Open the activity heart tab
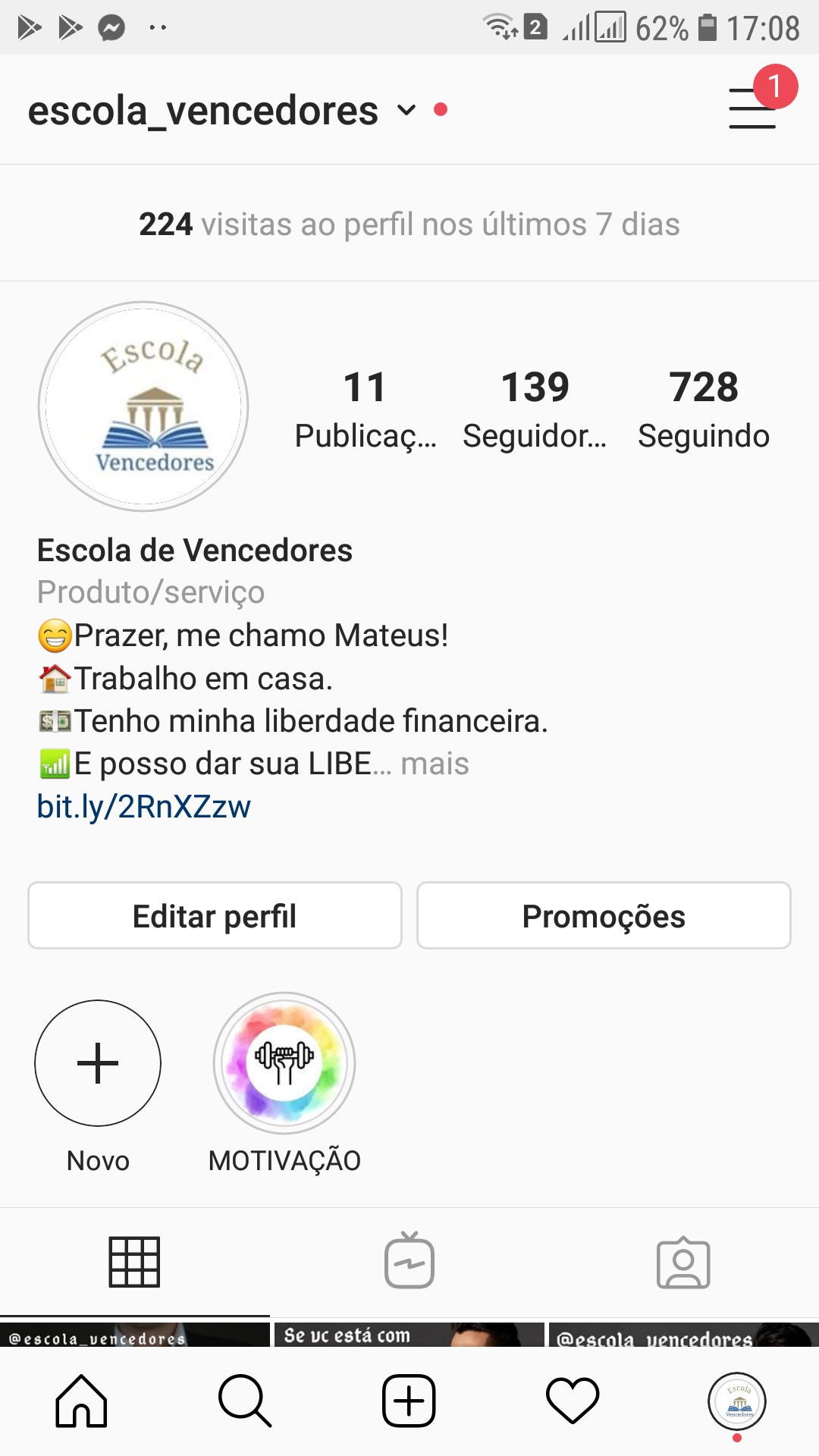819x1456 pixels. point(573,1401)
